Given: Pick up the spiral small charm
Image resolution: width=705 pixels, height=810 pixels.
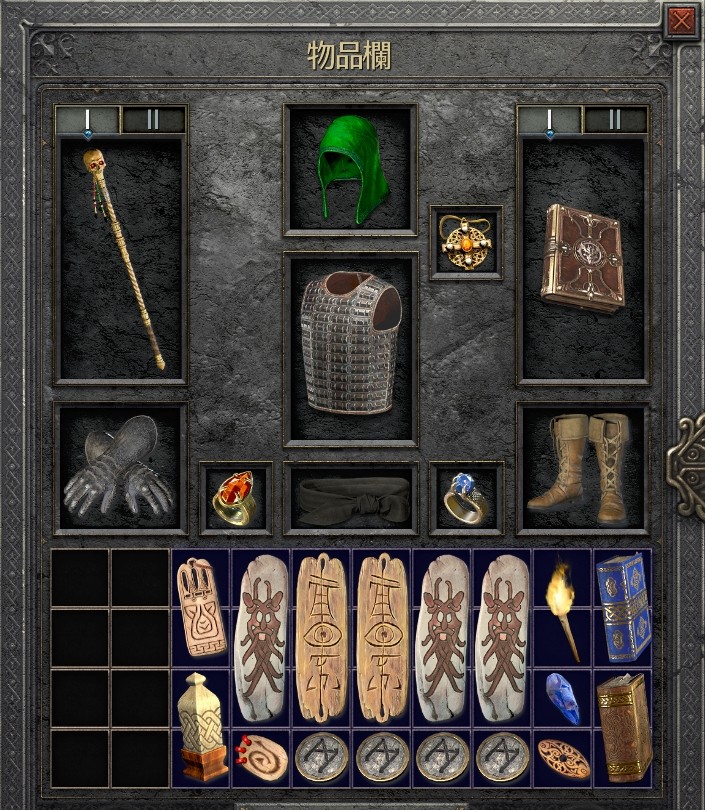Looking at the screenshot, I should [261, 757].
